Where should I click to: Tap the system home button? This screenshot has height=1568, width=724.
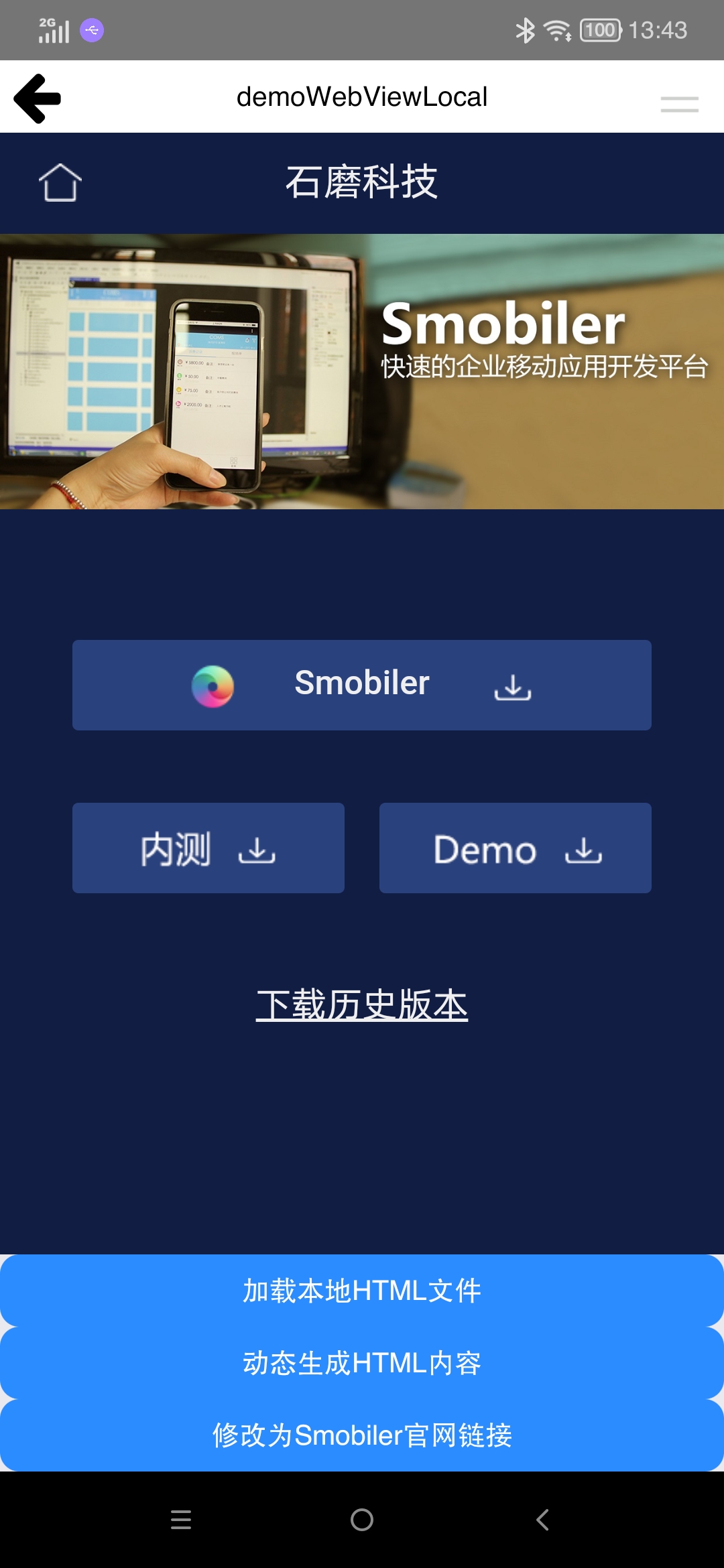(x=362, y=1520)
